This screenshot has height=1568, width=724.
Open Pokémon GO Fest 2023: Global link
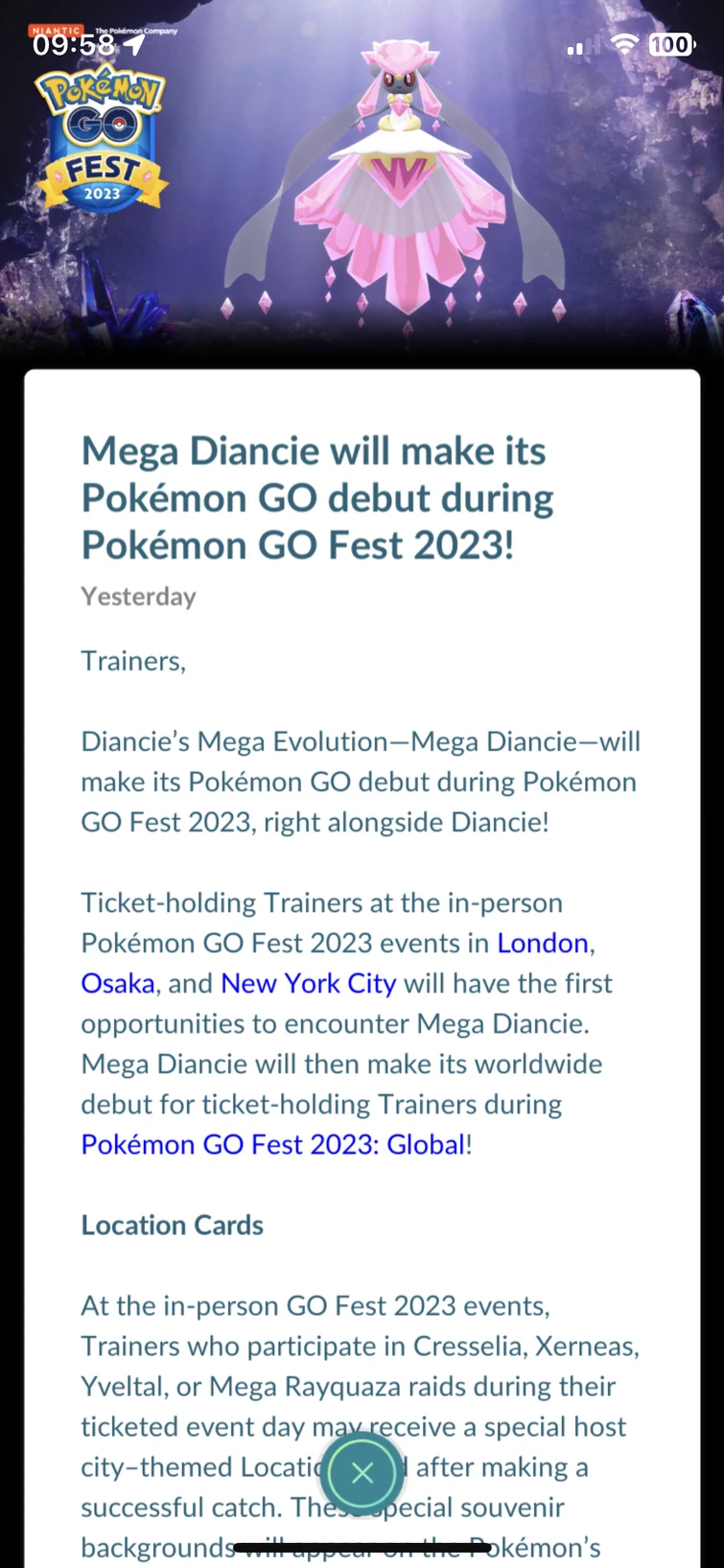coord(273,1144)
